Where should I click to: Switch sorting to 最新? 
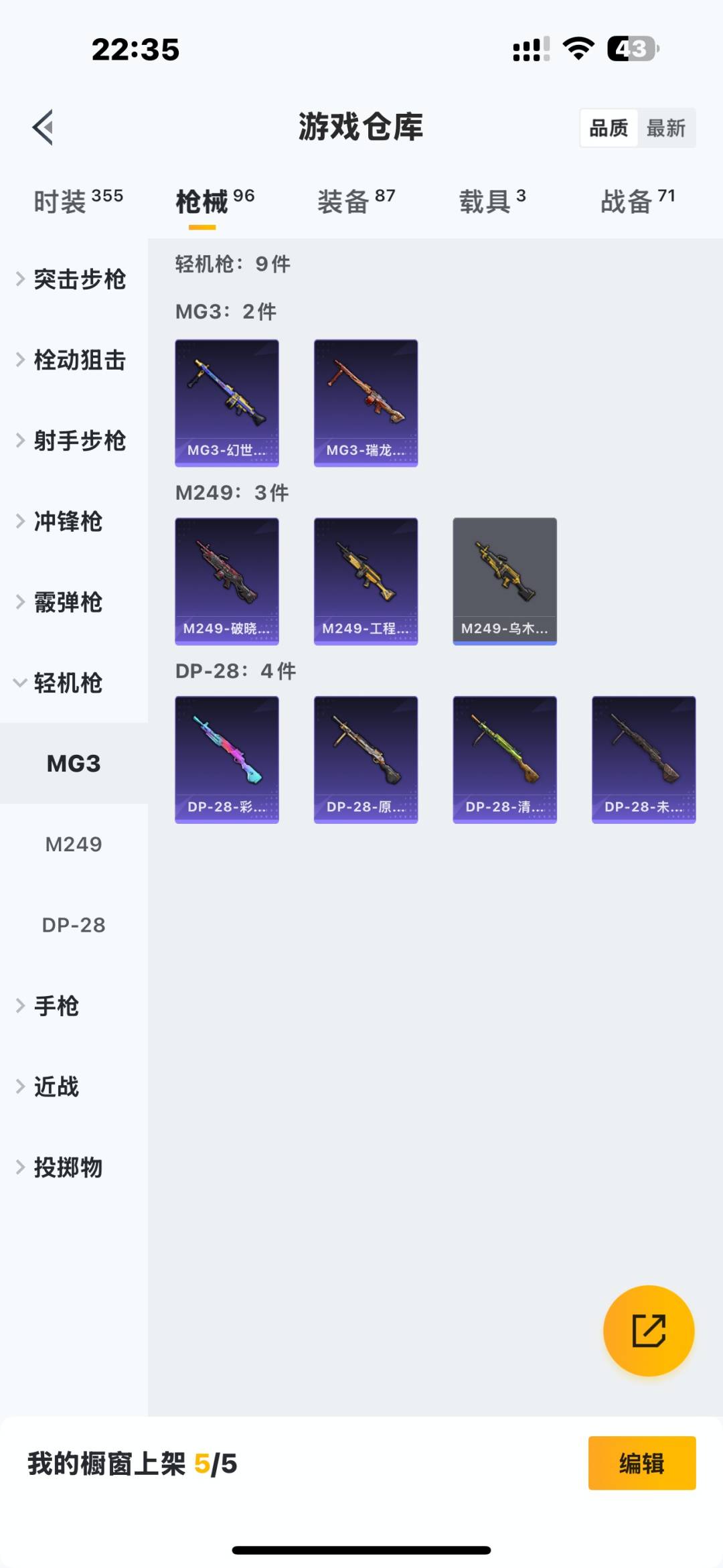tap(667, 127)
